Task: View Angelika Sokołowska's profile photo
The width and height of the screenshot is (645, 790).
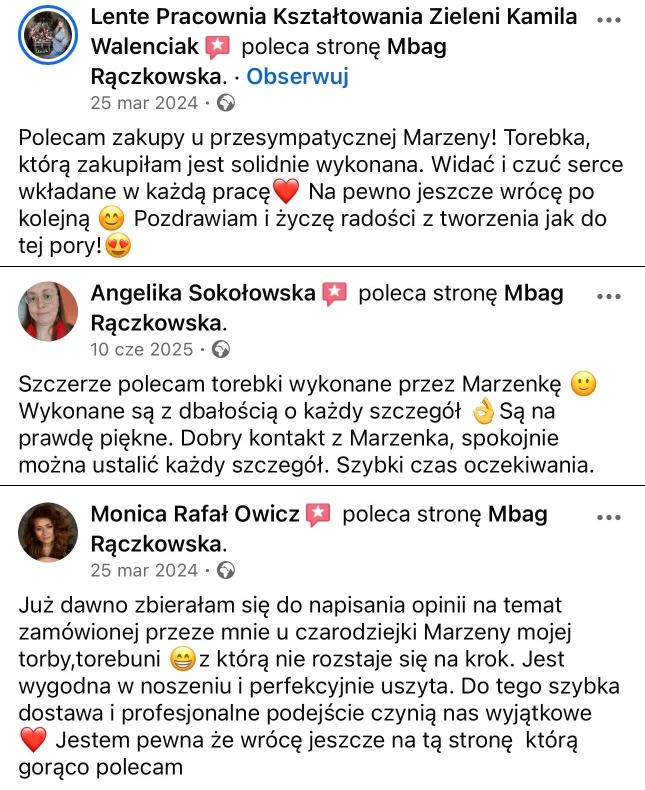Action: 47,310
